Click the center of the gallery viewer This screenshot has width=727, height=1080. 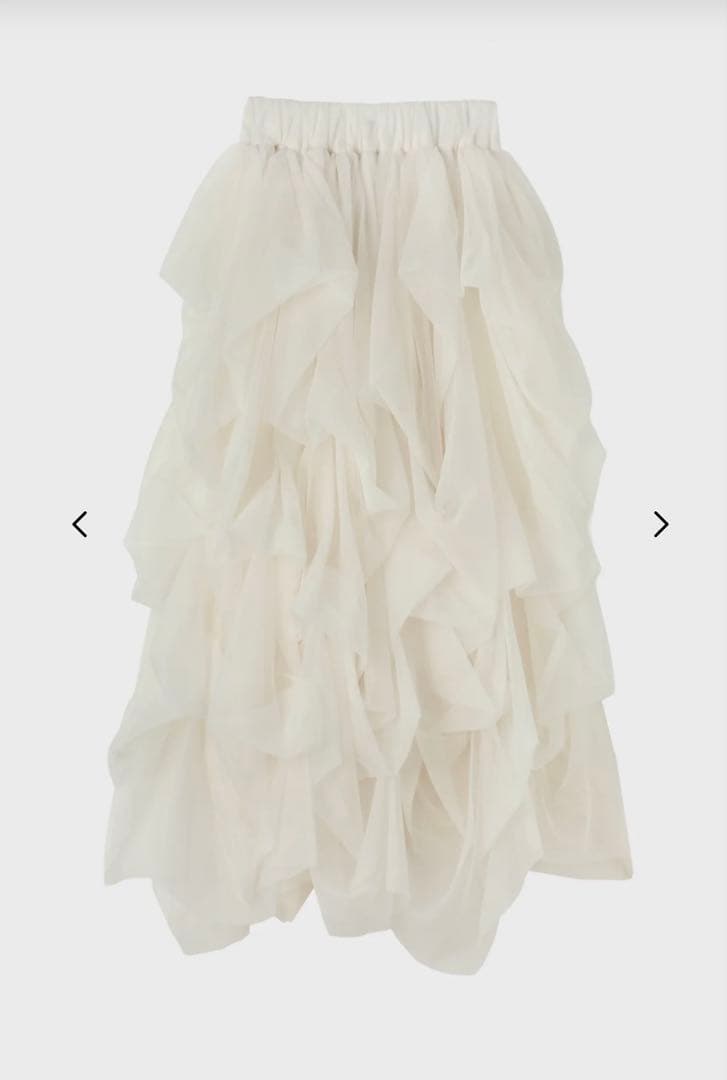pyautogui.click(x=363, y=540)
